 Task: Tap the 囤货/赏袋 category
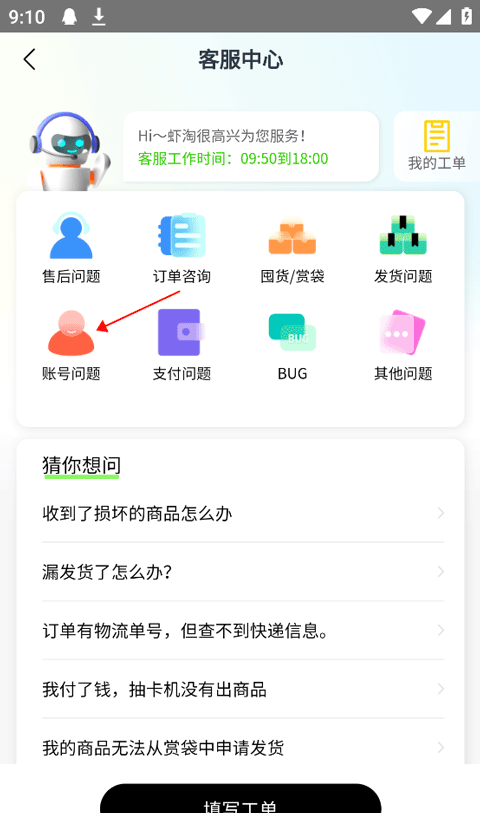tap(292, 248)
